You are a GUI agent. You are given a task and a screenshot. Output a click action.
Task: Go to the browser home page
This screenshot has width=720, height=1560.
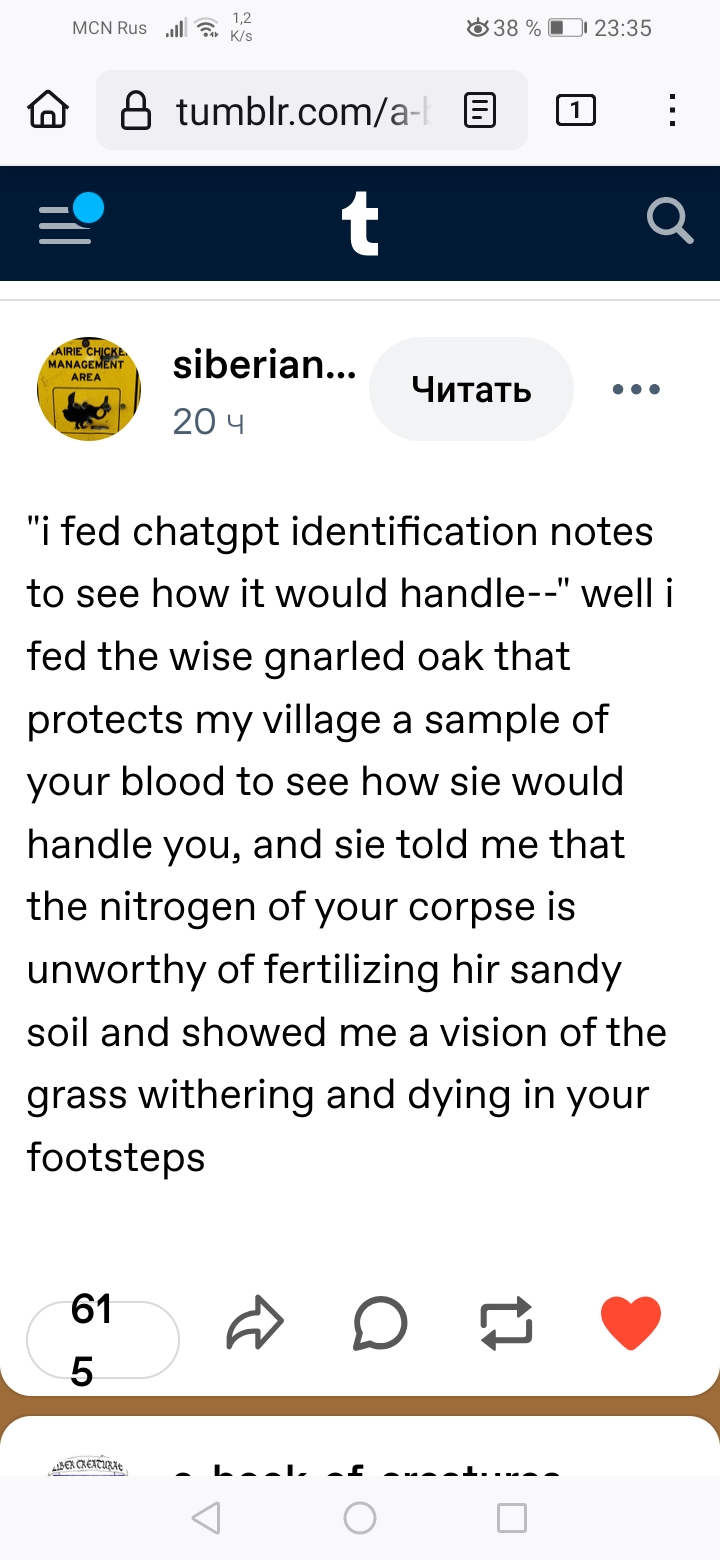tap(48, 110)
